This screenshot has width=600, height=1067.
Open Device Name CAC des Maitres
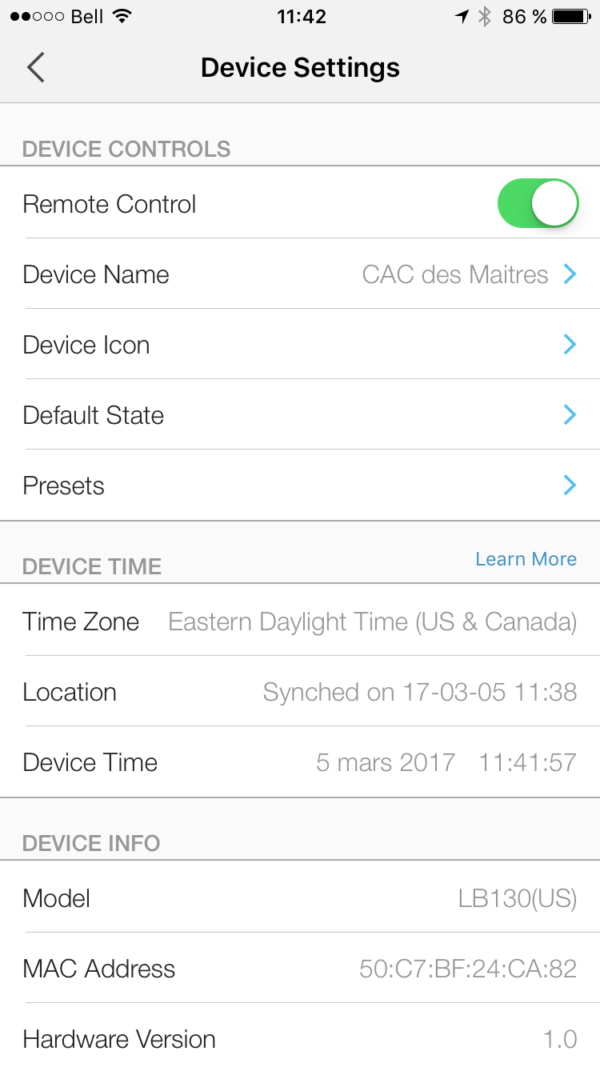300,274
